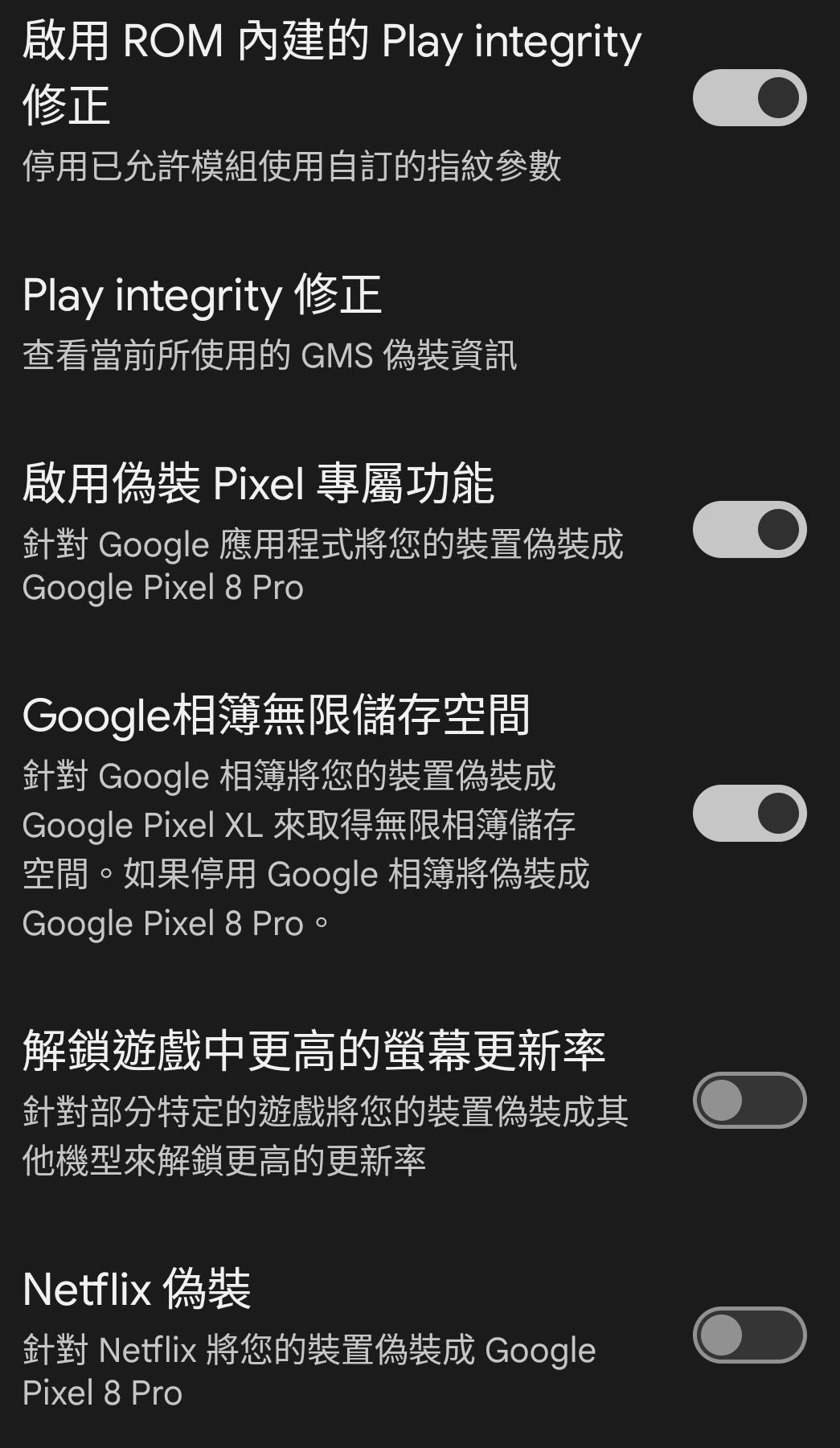Enable 解鎖遊戲中更高的螢幕更新率 switch
The image size is (840, 1448).
749,1101
